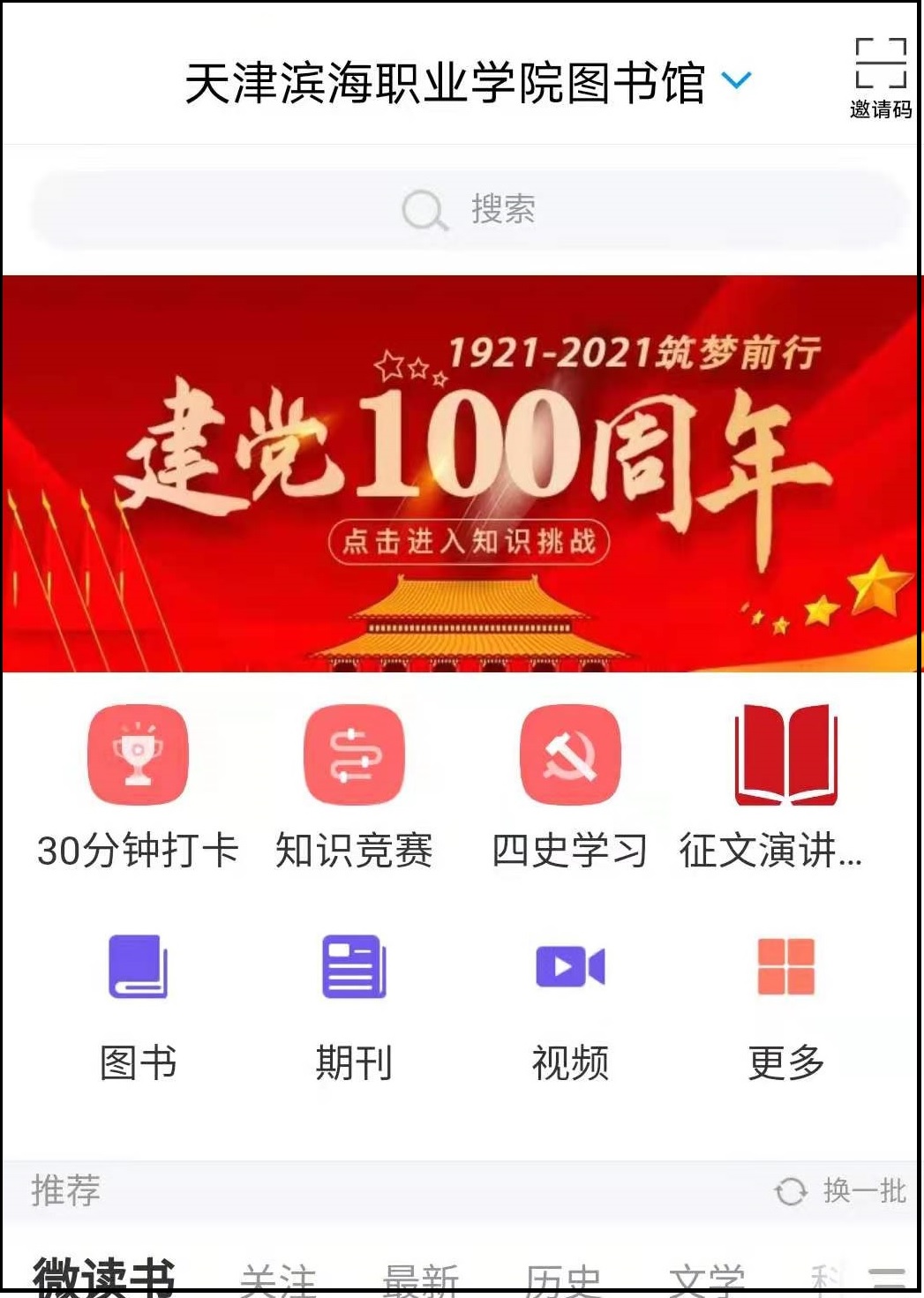Image resolution: width=924 pixels, height=1298 pixels.
Task: Tap the 搜索 search box
Action: (x=470, y=210)
